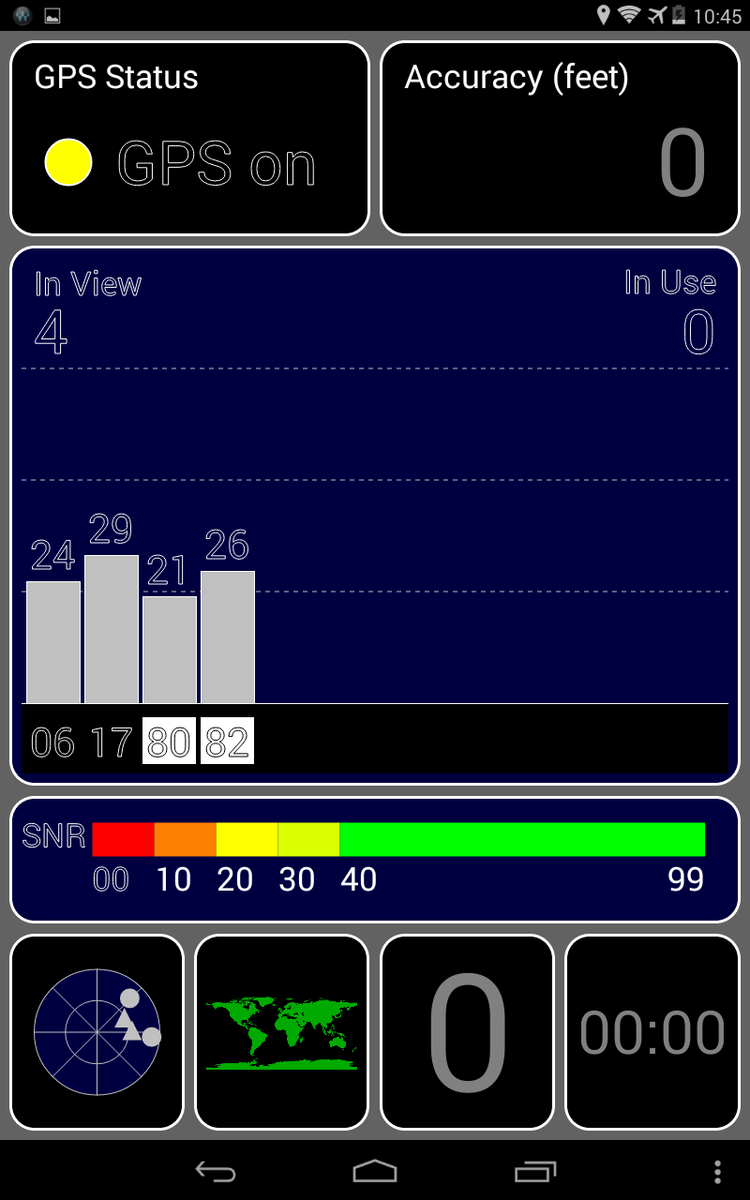
Task: Go back using the navigation bar
Action: [215, 1171]
